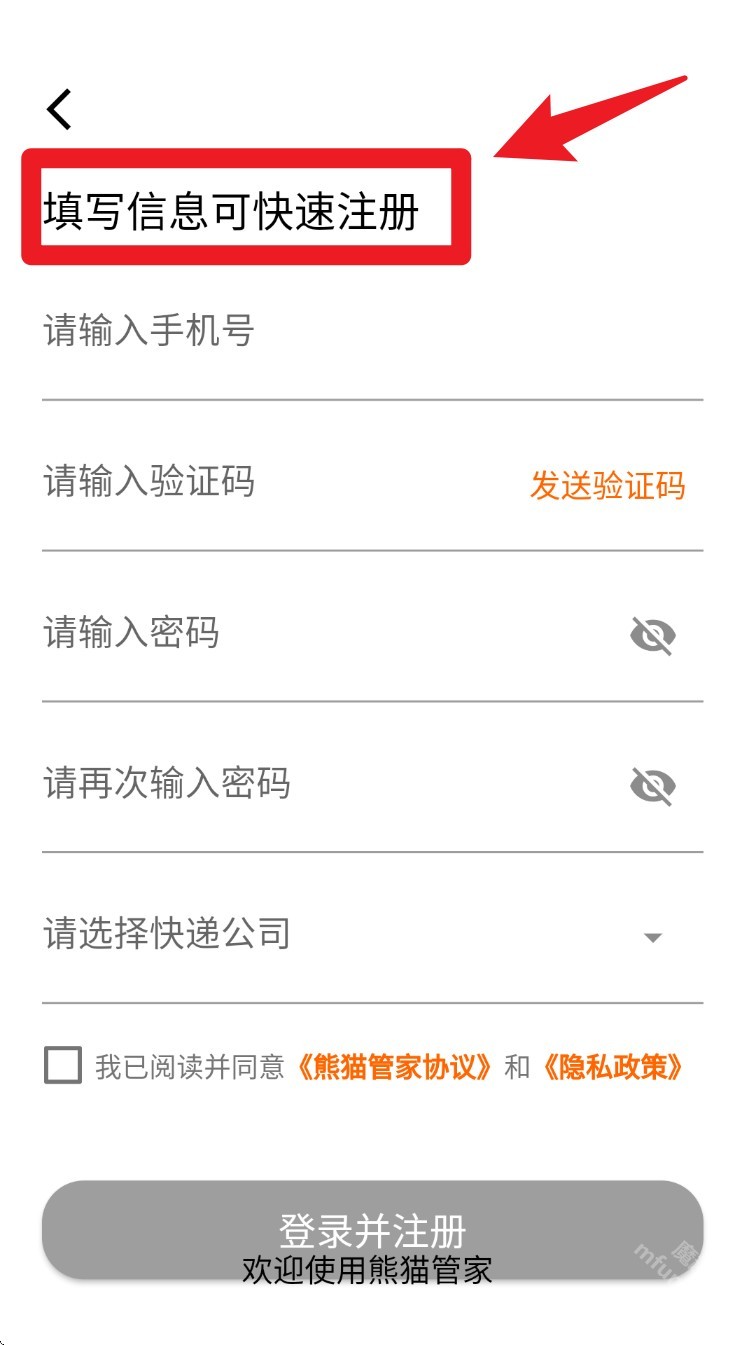
Task: Focus the 请输入验证码 verification code field
Action: pos(260,483)
